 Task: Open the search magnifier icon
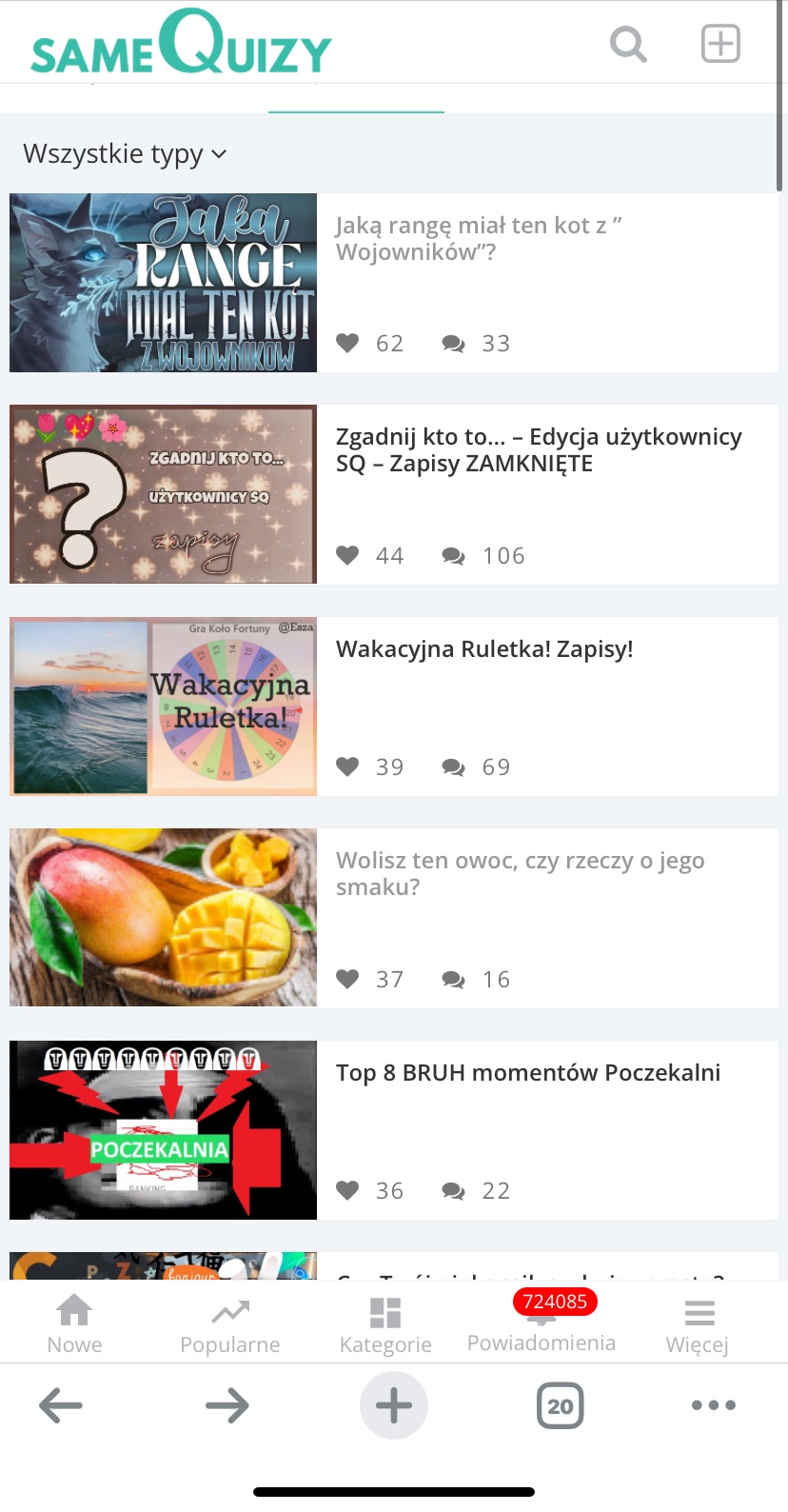(x=628, y=44)
